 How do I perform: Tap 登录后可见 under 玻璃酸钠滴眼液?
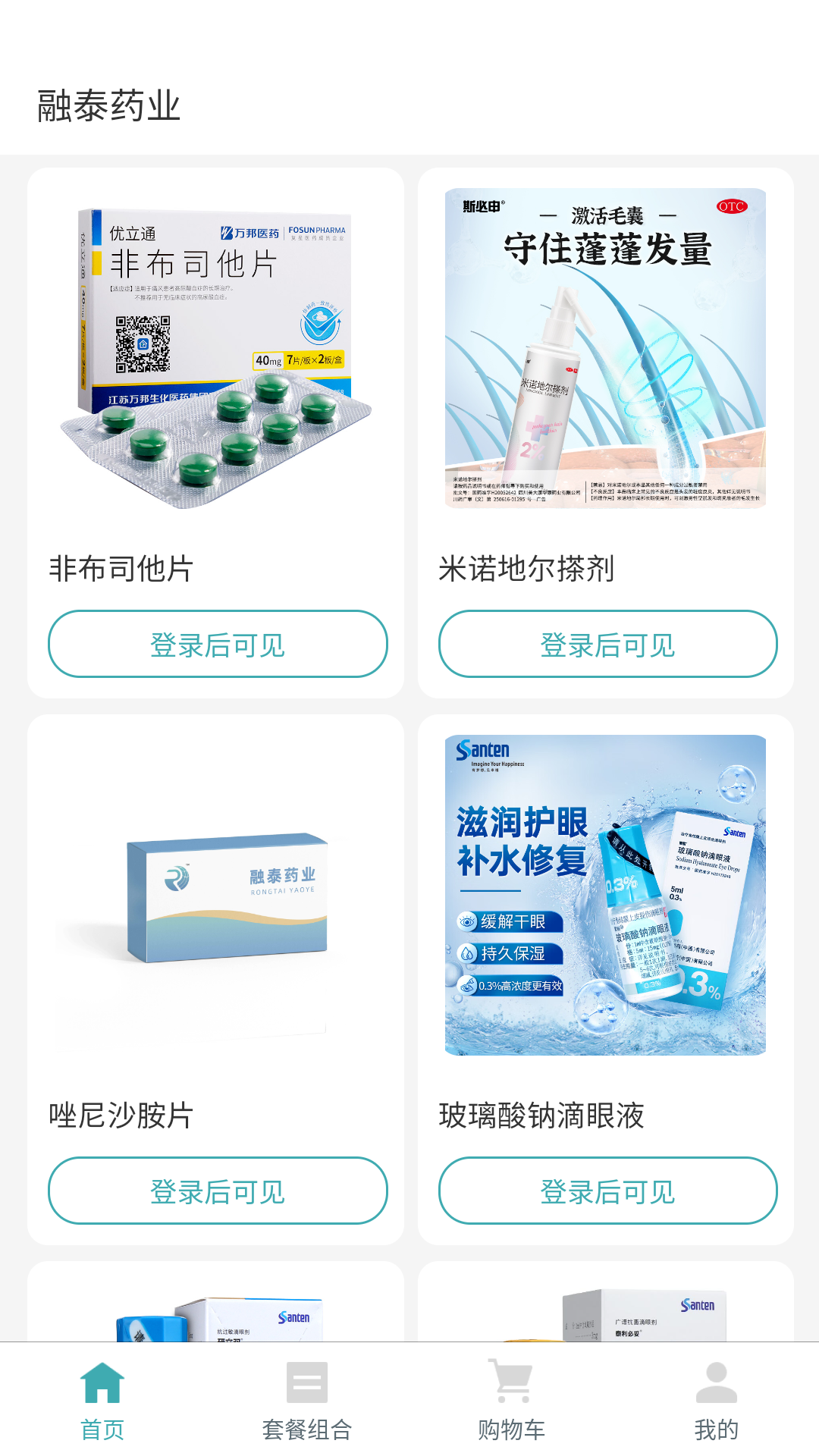click(607, 1191)
